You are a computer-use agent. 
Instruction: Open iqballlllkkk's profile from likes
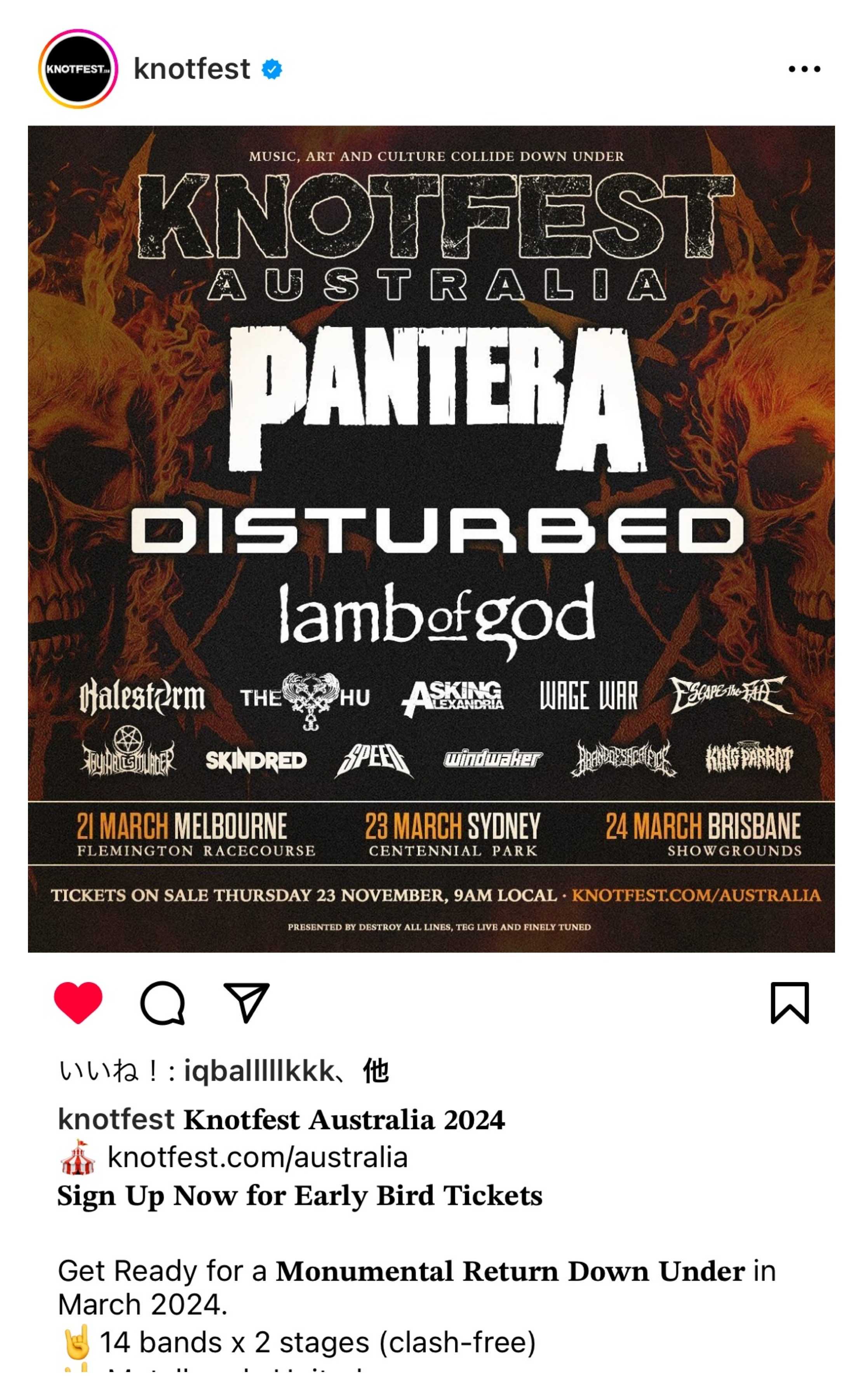point(259,1071)
